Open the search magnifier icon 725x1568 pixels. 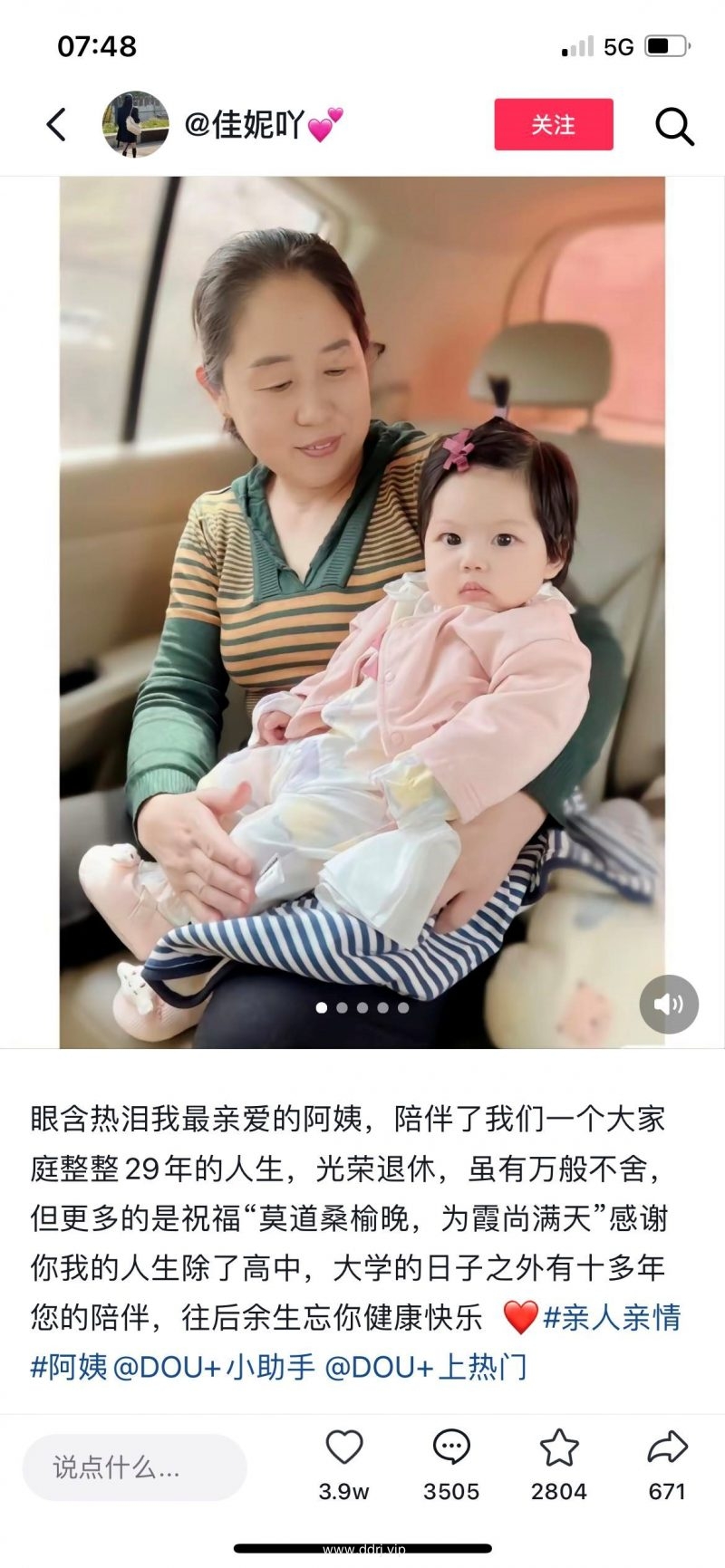click(674, 126)
